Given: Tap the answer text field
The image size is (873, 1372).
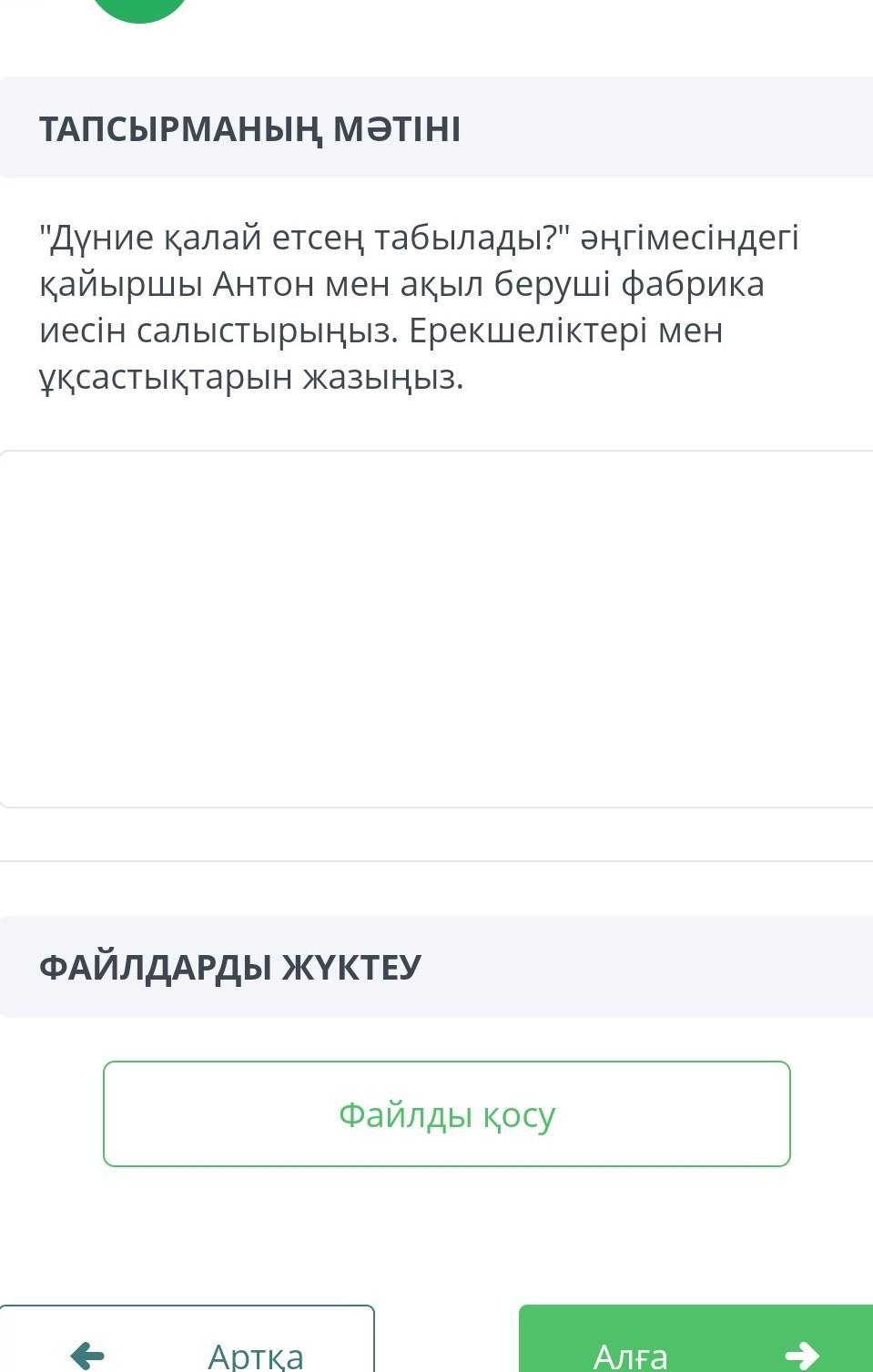Looking at the screenshot, I should [x=437, y=628].
